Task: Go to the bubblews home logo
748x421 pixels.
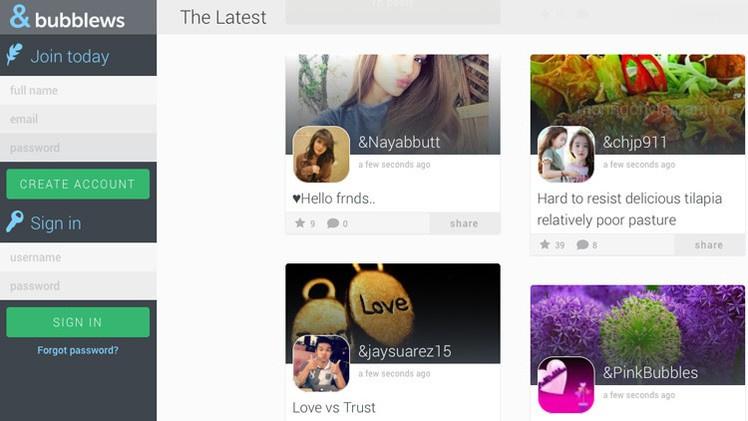Action: click(67, 18)
